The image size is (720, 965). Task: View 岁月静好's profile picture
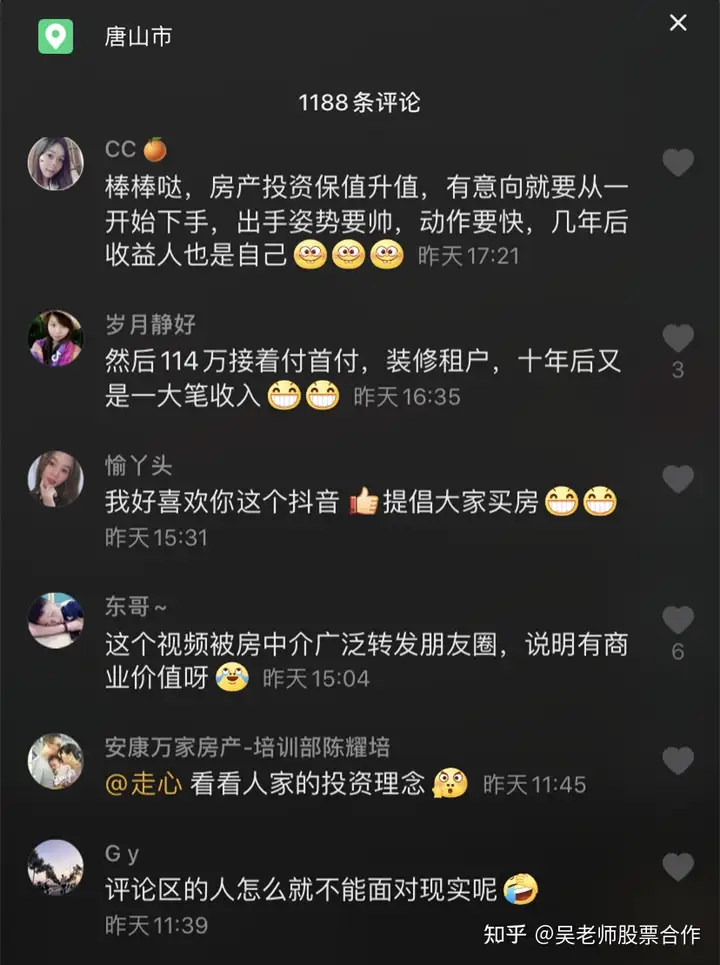pyautogui.click(x=56, y=338)
